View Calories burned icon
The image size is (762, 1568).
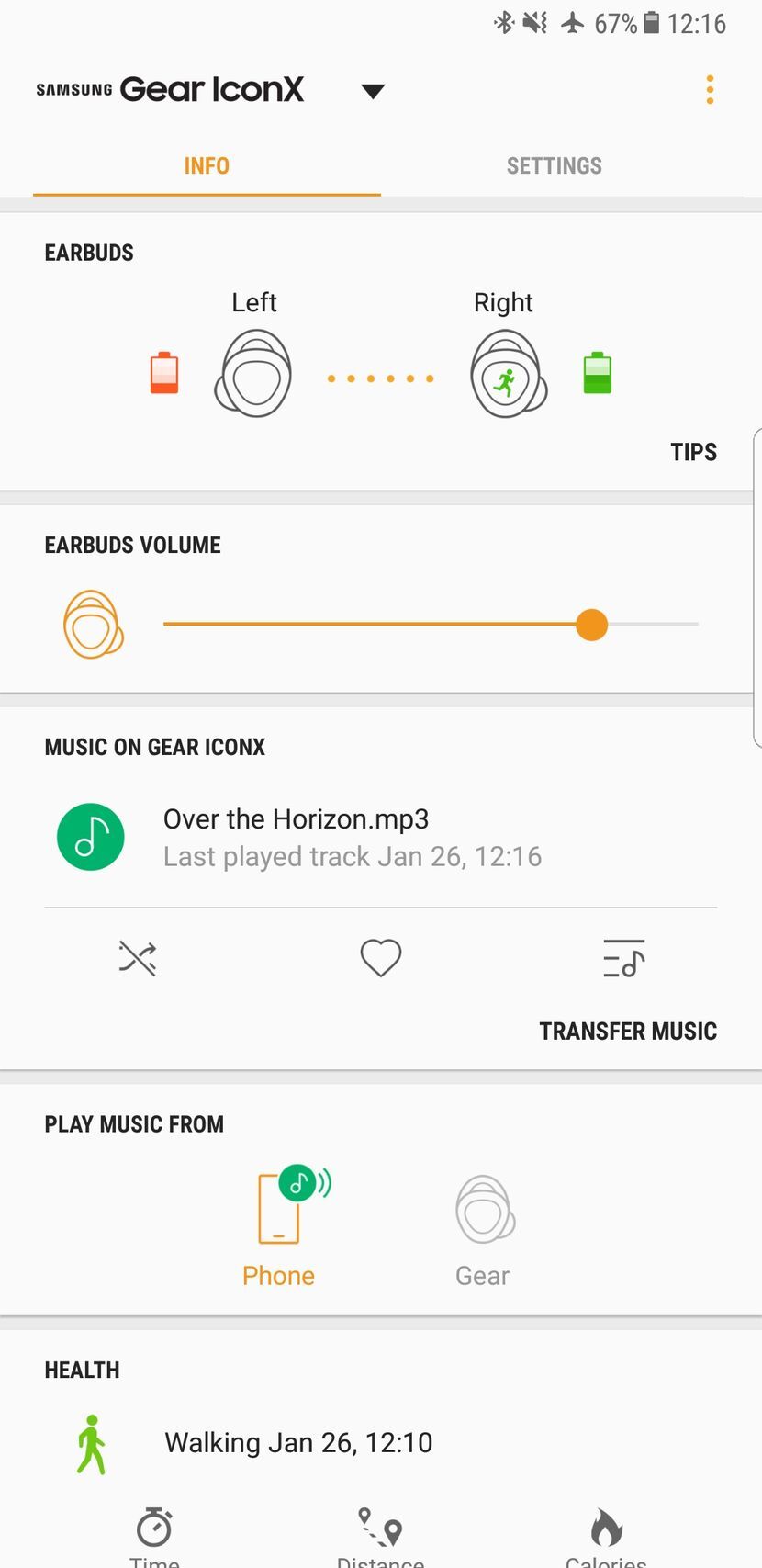click(604, 1527)
